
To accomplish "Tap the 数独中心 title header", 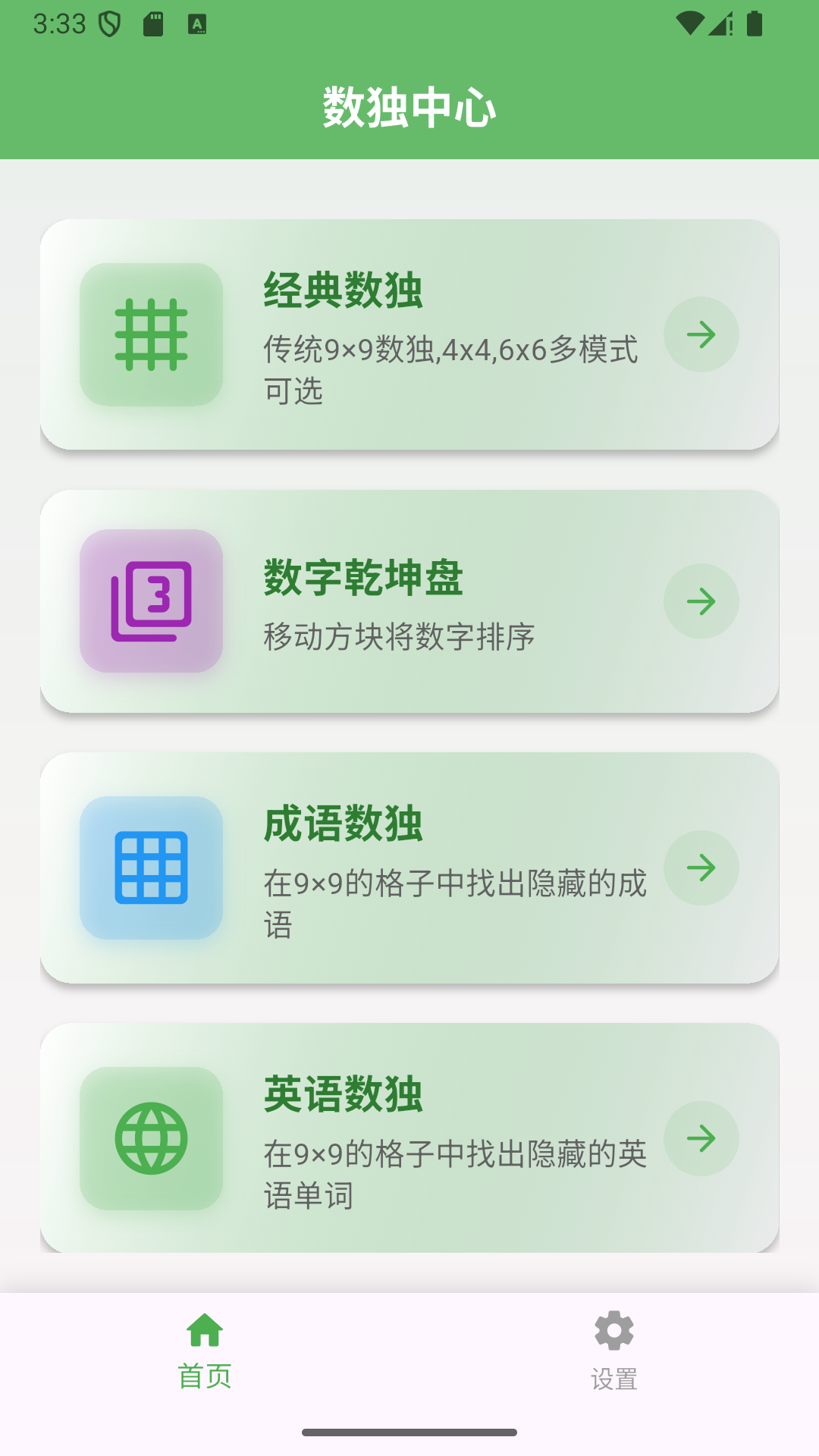I will click(409, 108).
